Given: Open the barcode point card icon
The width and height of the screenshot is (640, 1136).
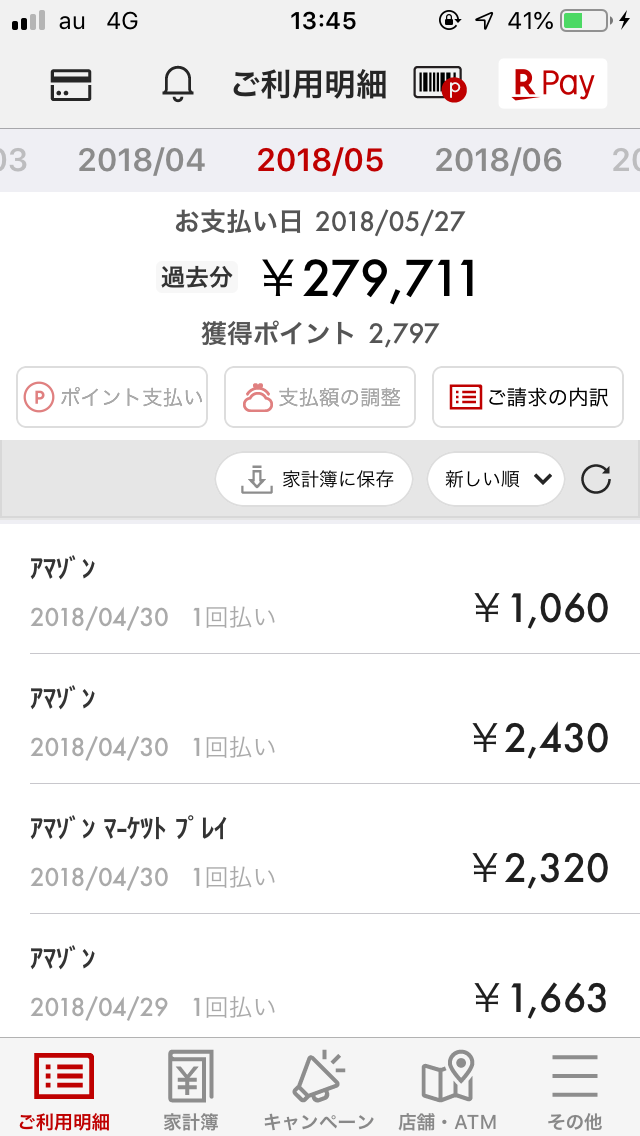Looking at the screenshot, I should pos(440,84).
